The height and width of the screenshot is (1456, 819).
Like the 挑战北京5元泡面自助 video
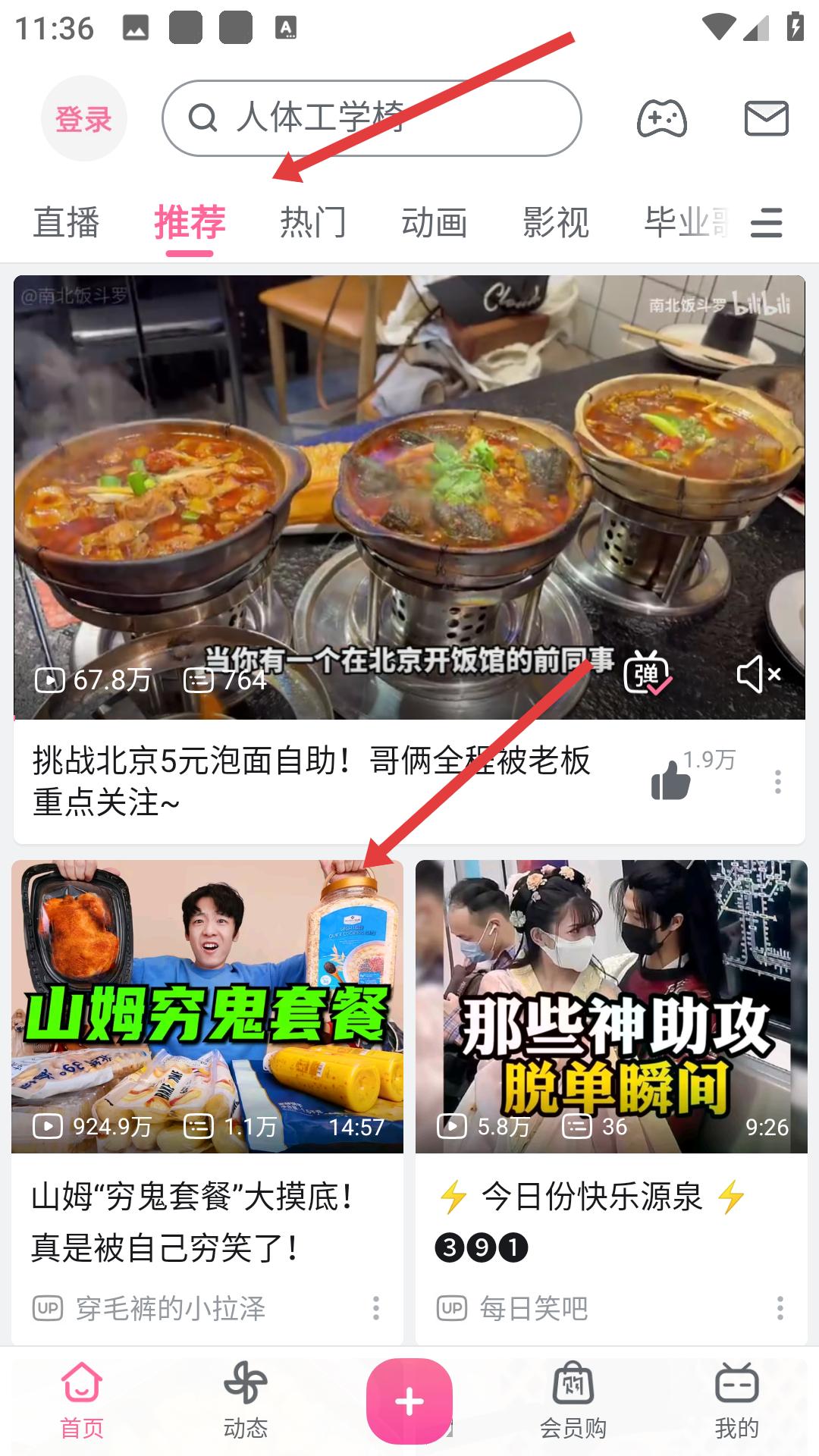point(671,780)
